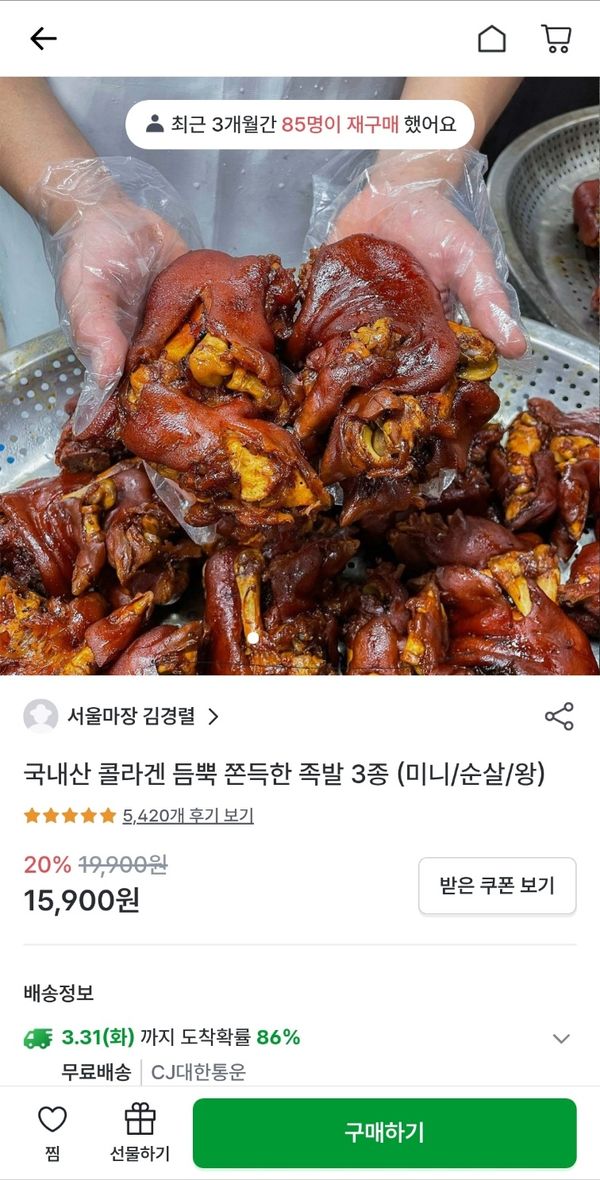Open the home icon
The width and height of the screenshot is (600, 1180).
click(x=491, y=39)
